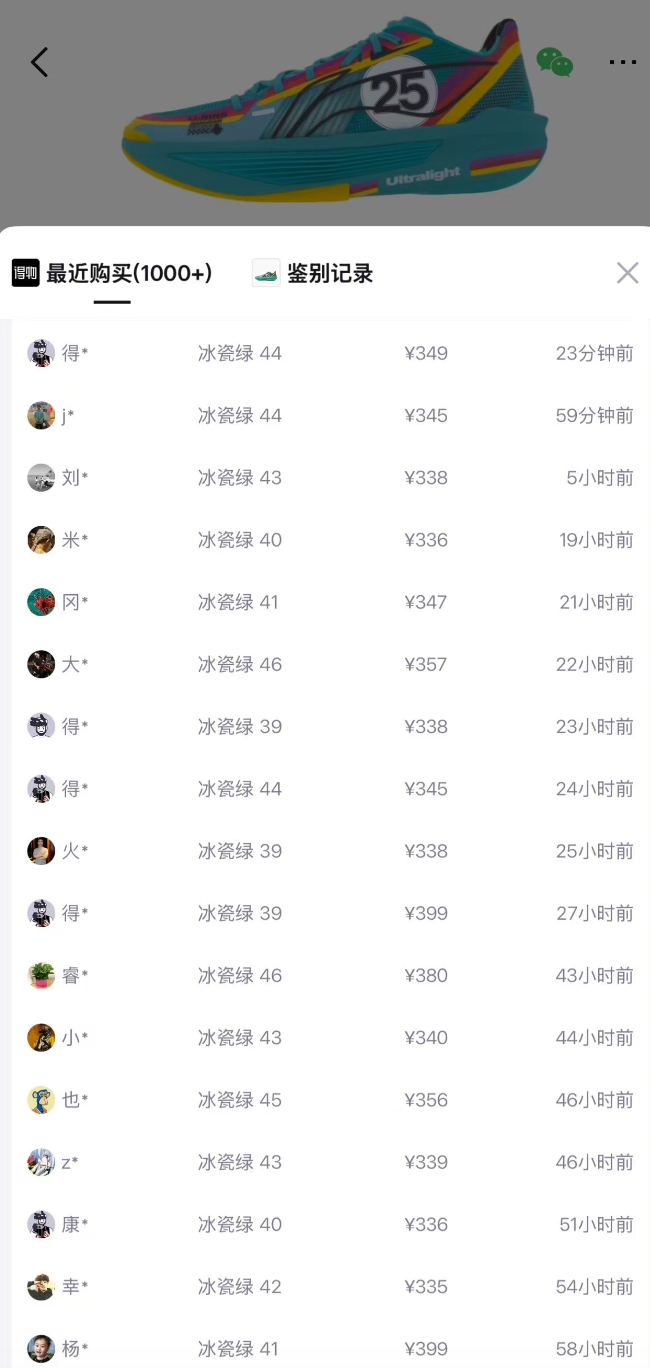Switch to the 鉴别记录 tab
Image resolution: width=650 pixels, height=1368 pixels.
click(329, 273)
